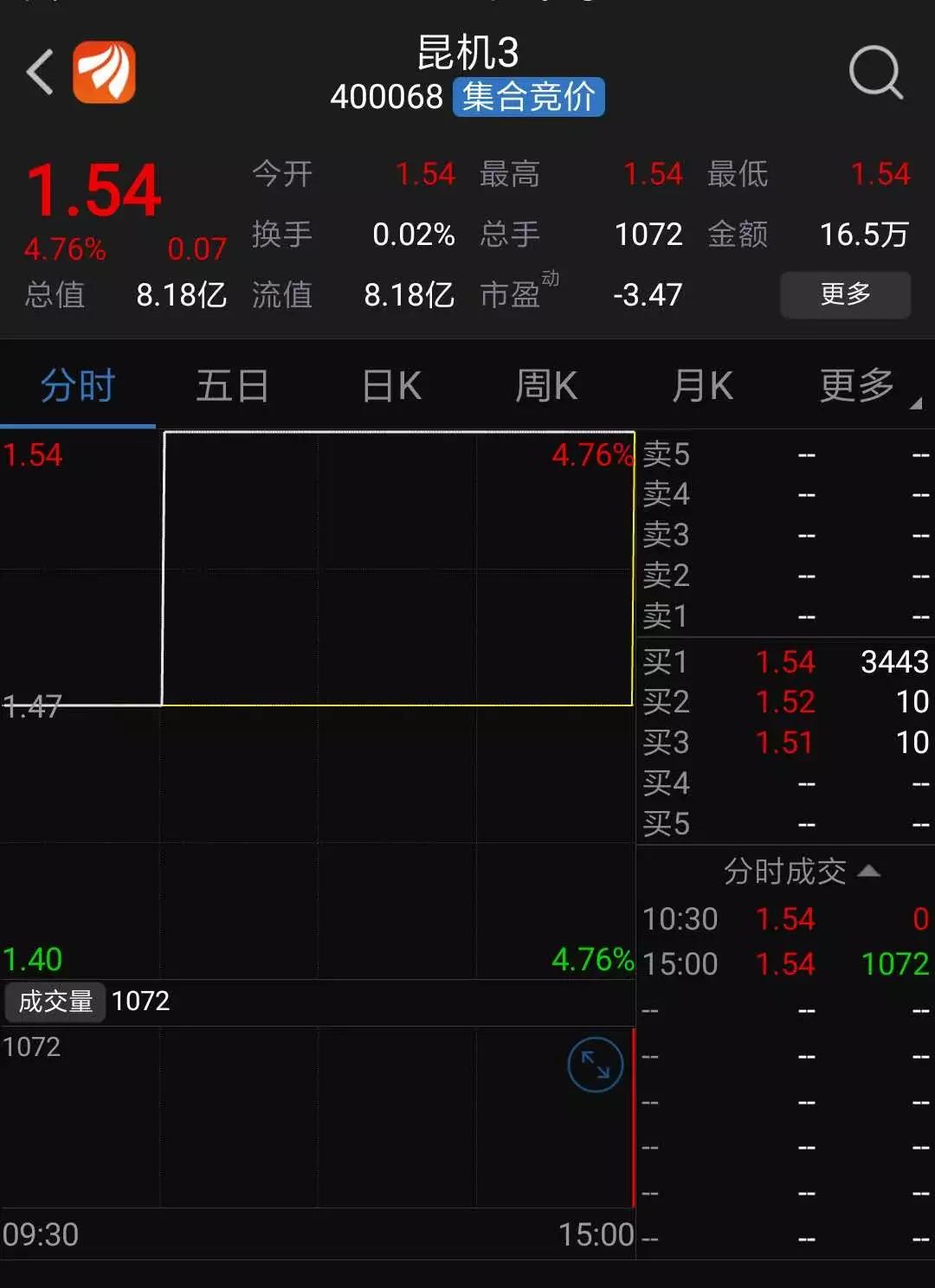Open the app logo icon beside back arrow
The image size is (935, 1288).
(104, 72)
